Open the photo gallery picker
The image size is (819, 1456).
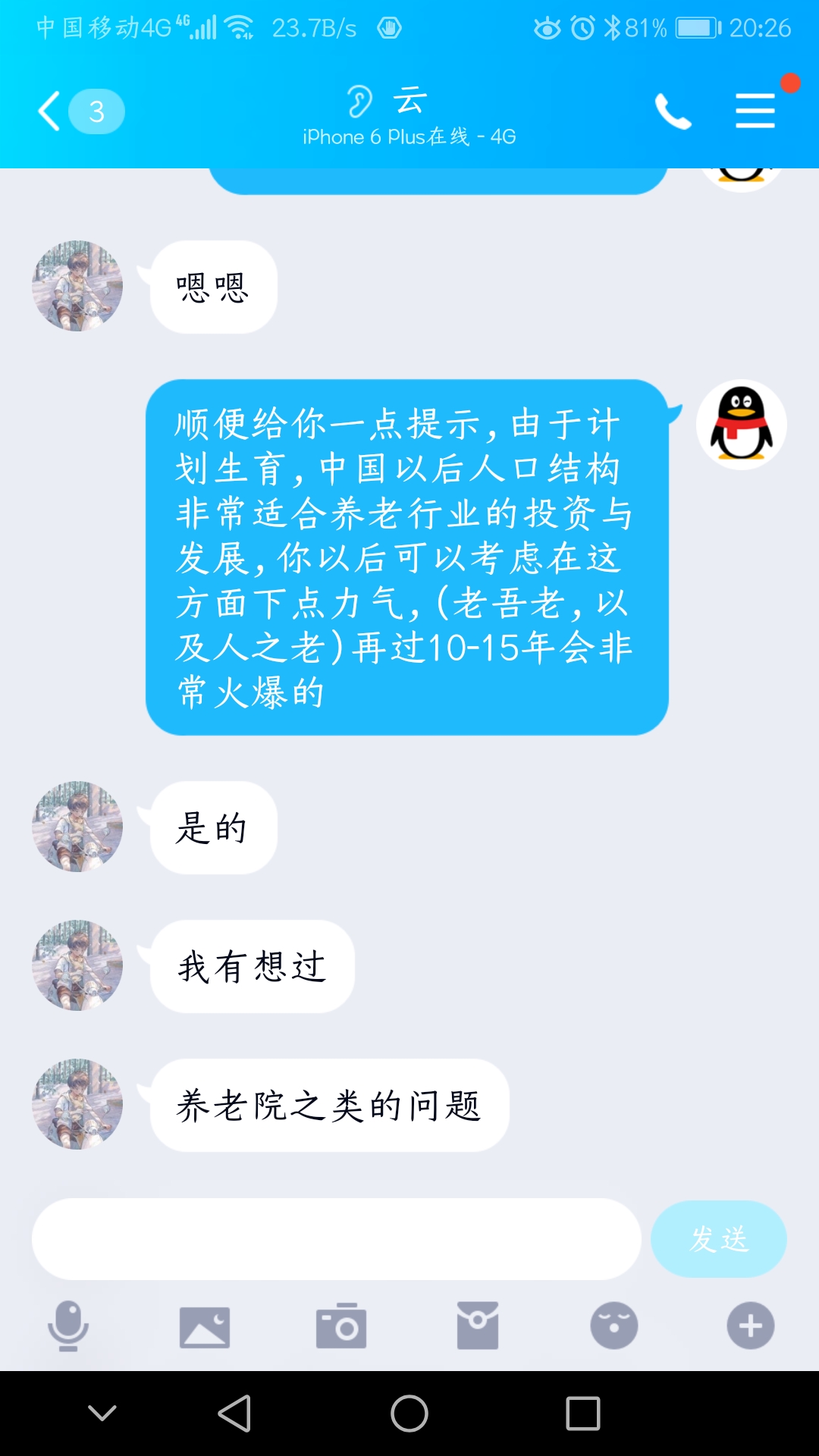click(205, 1326)
